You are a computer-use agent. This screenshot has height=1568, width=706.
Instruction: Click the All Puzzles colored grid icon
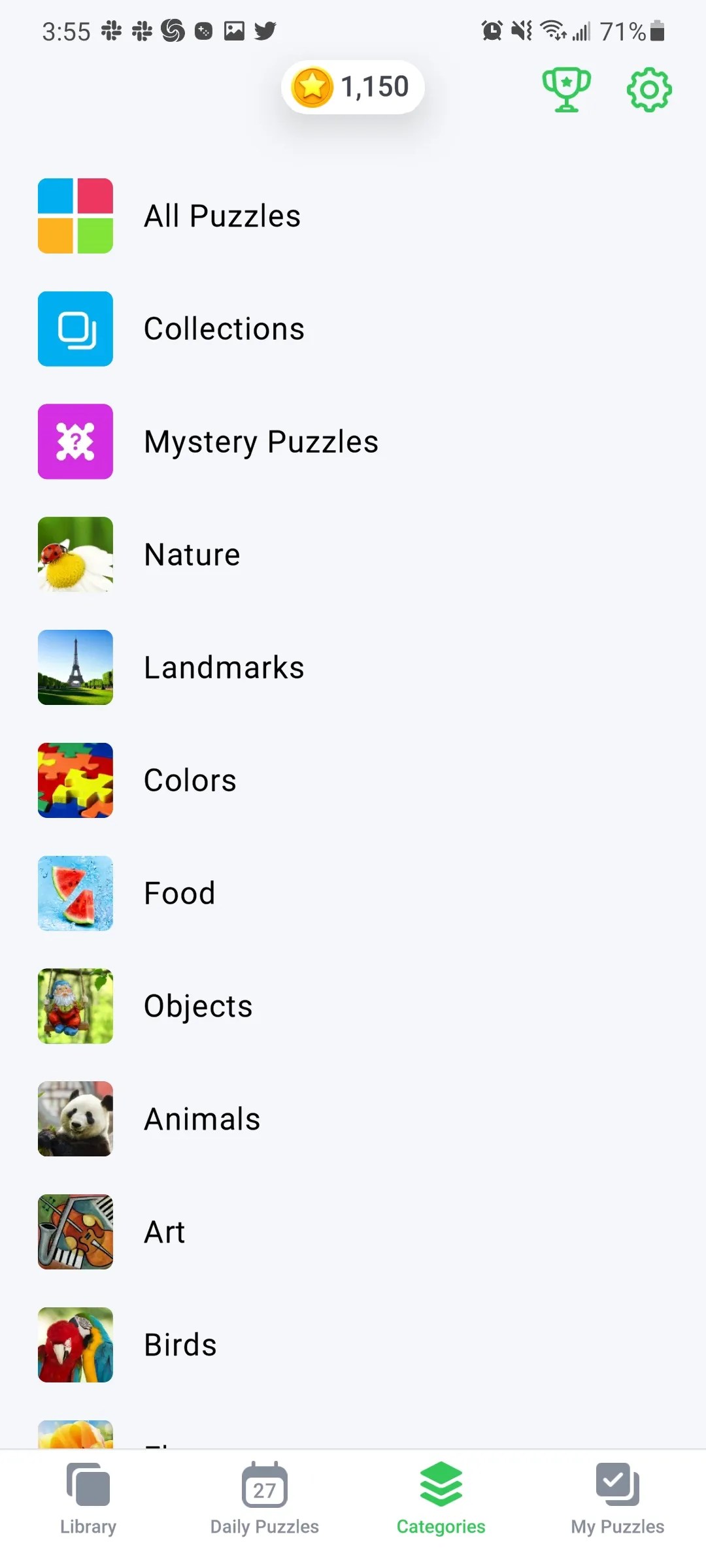coord(75,216)
